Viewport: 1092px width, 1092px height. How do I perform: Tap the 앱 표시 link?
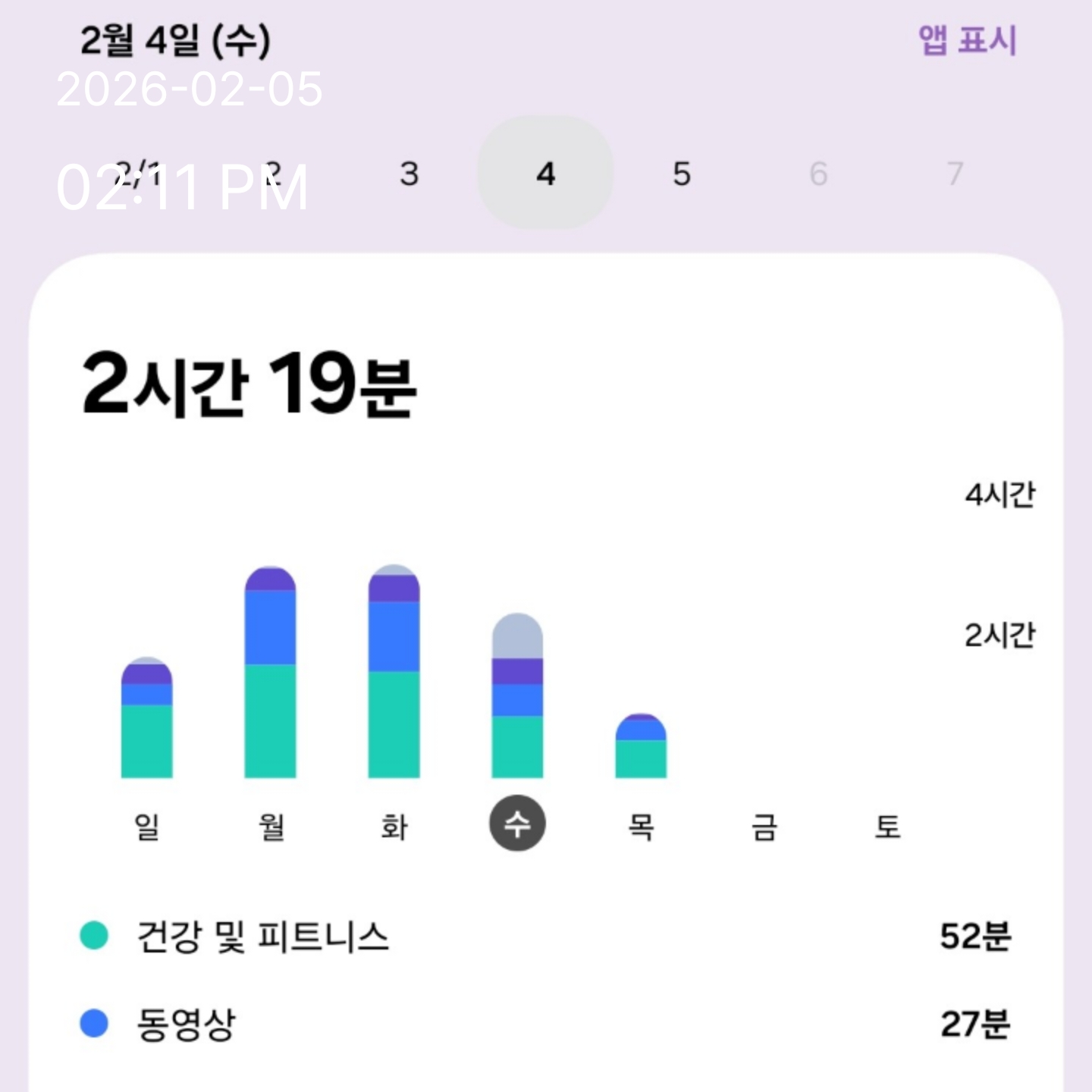pos(967,40)
